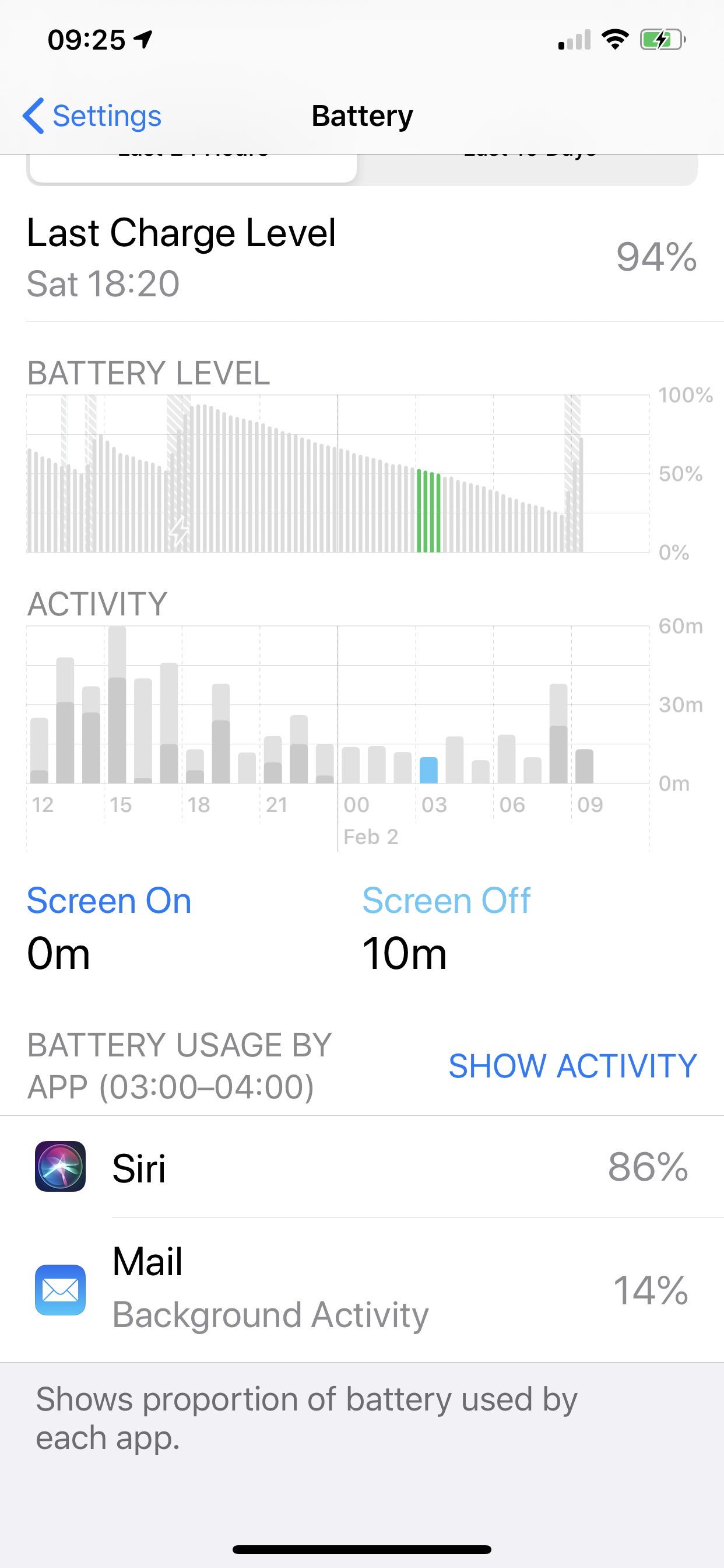Select the Mail battery usage row
The height and width of the screenshot is (1568, 724).
[x=362, y=1289]
